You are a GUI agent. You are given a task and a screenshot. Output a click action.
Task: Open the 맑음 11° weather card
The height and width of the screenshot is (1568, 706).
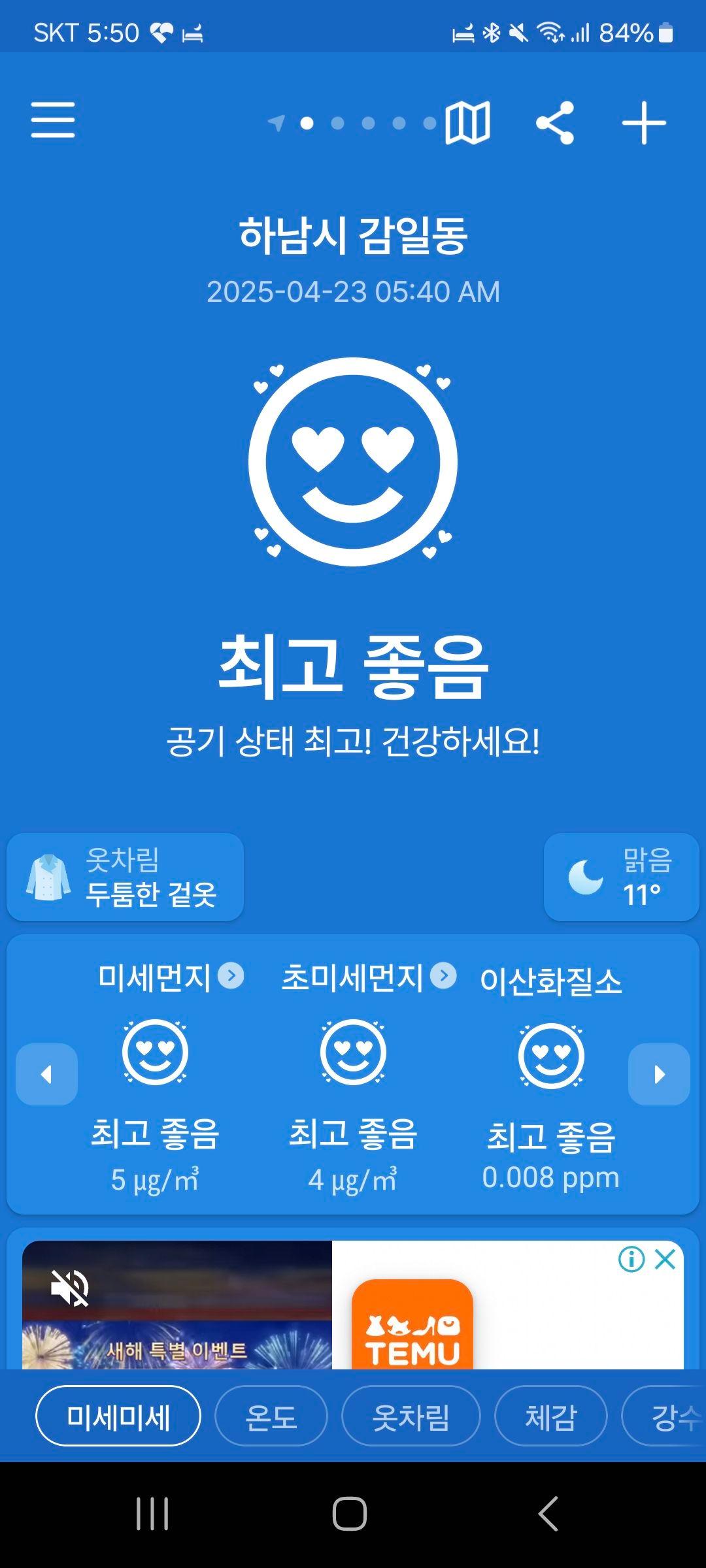point(621,877)
